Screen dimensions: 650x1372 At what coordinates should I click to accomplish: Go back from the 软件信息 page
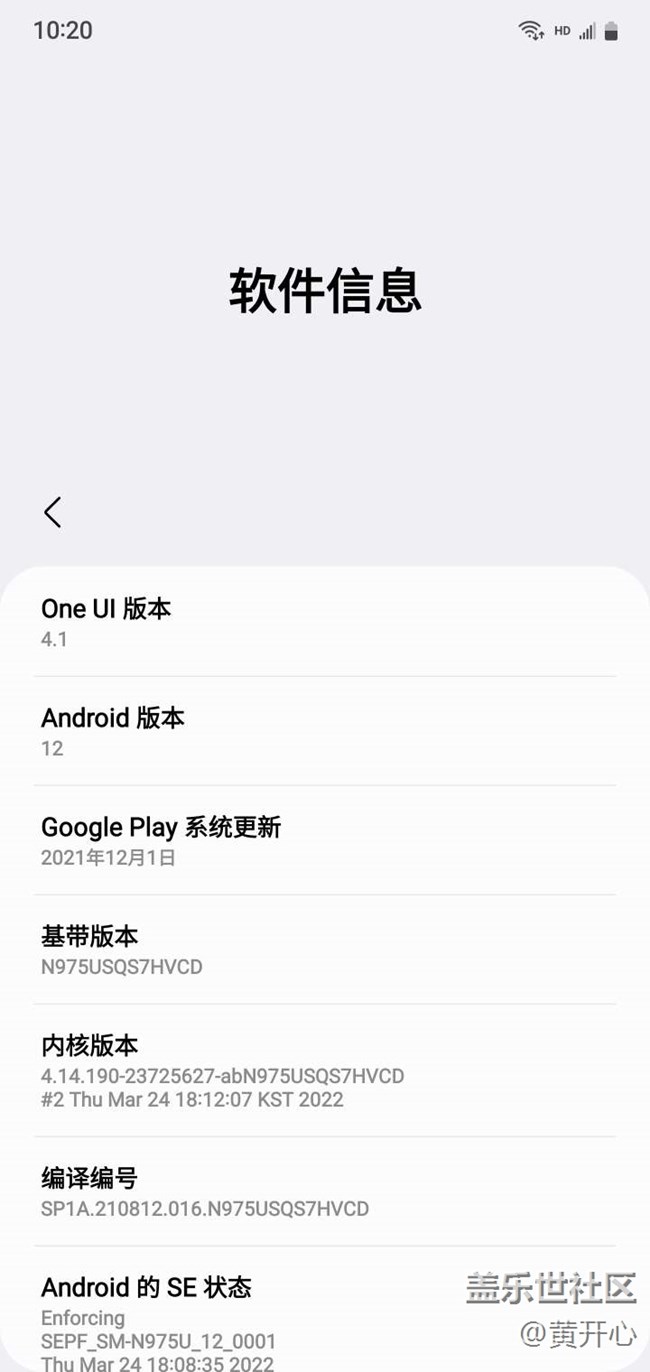click(x=53, y=512)
